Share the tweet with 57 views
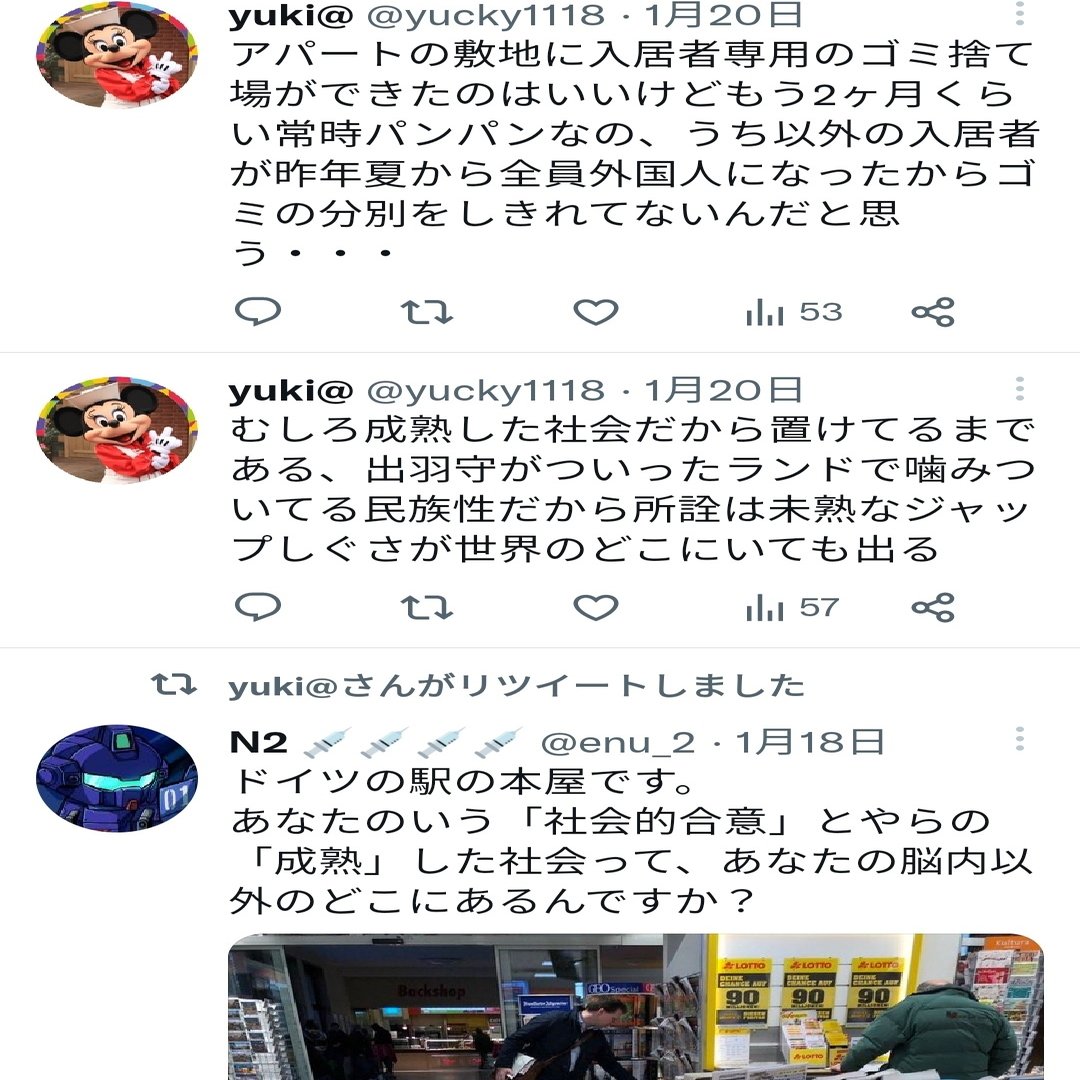 [933, 607]
